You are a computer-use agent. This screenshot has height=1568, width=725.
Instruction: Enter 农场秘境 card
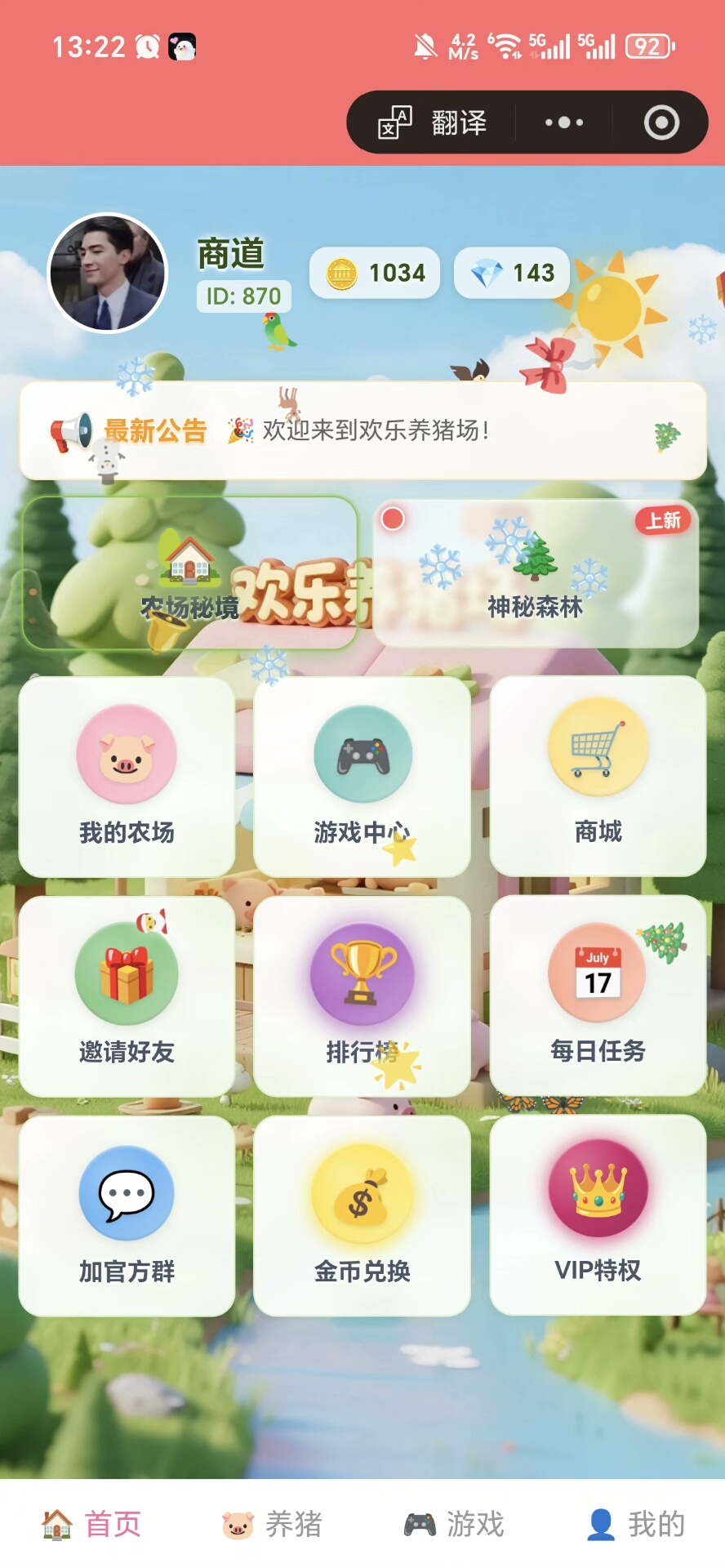189,573
